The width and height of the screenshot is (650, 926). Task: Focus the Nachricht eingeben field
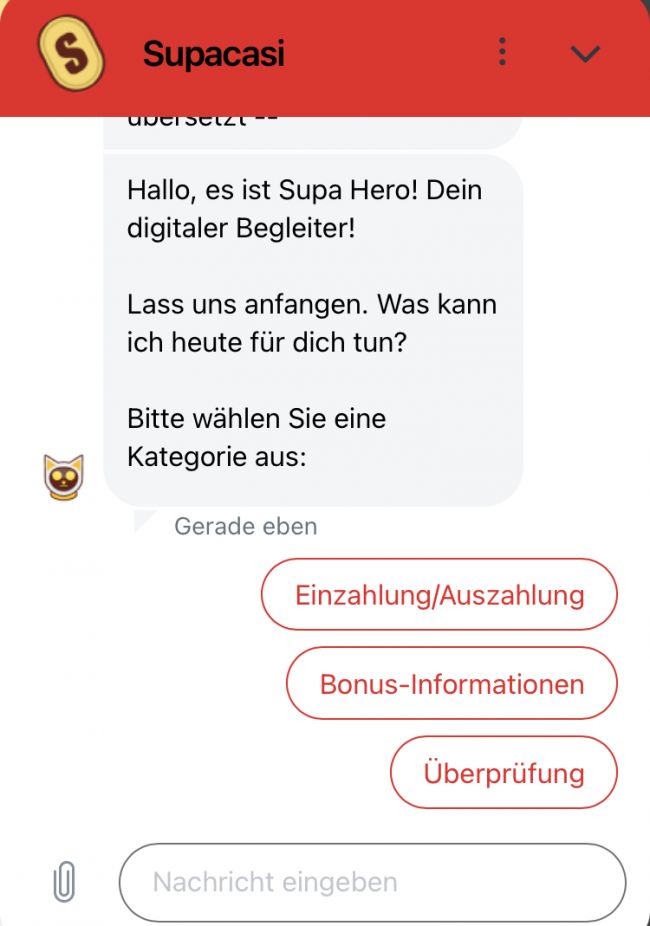click(372, 883)
